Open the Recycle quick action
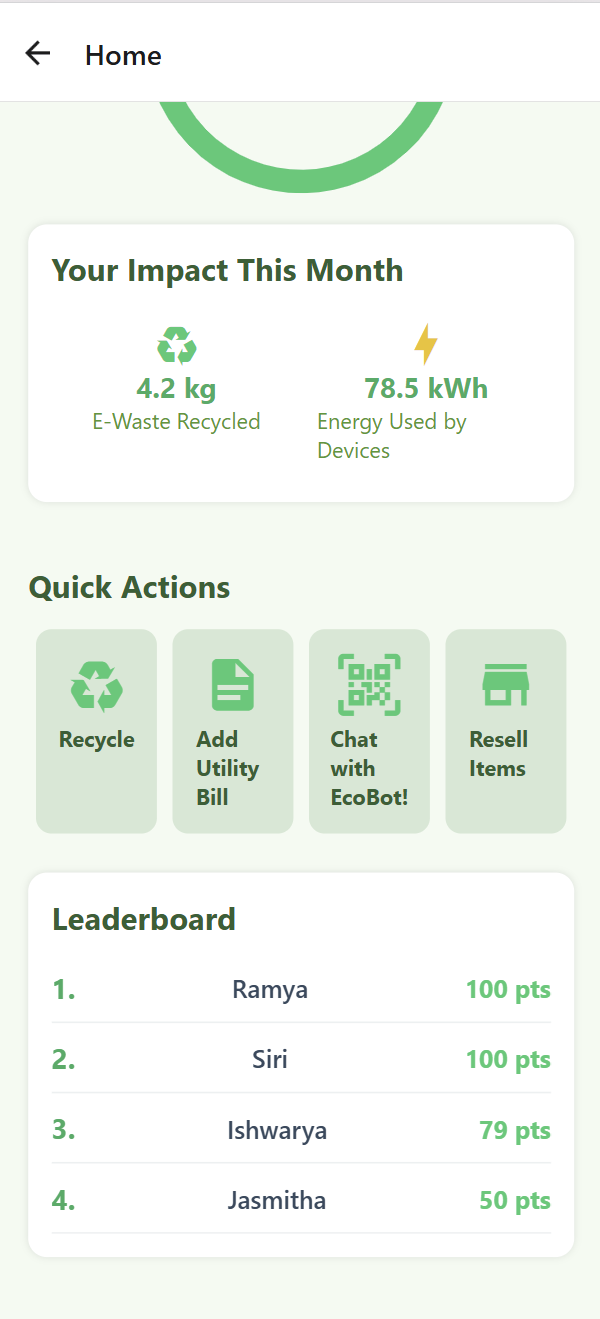 pyautogui.click(x=97, y=730)
